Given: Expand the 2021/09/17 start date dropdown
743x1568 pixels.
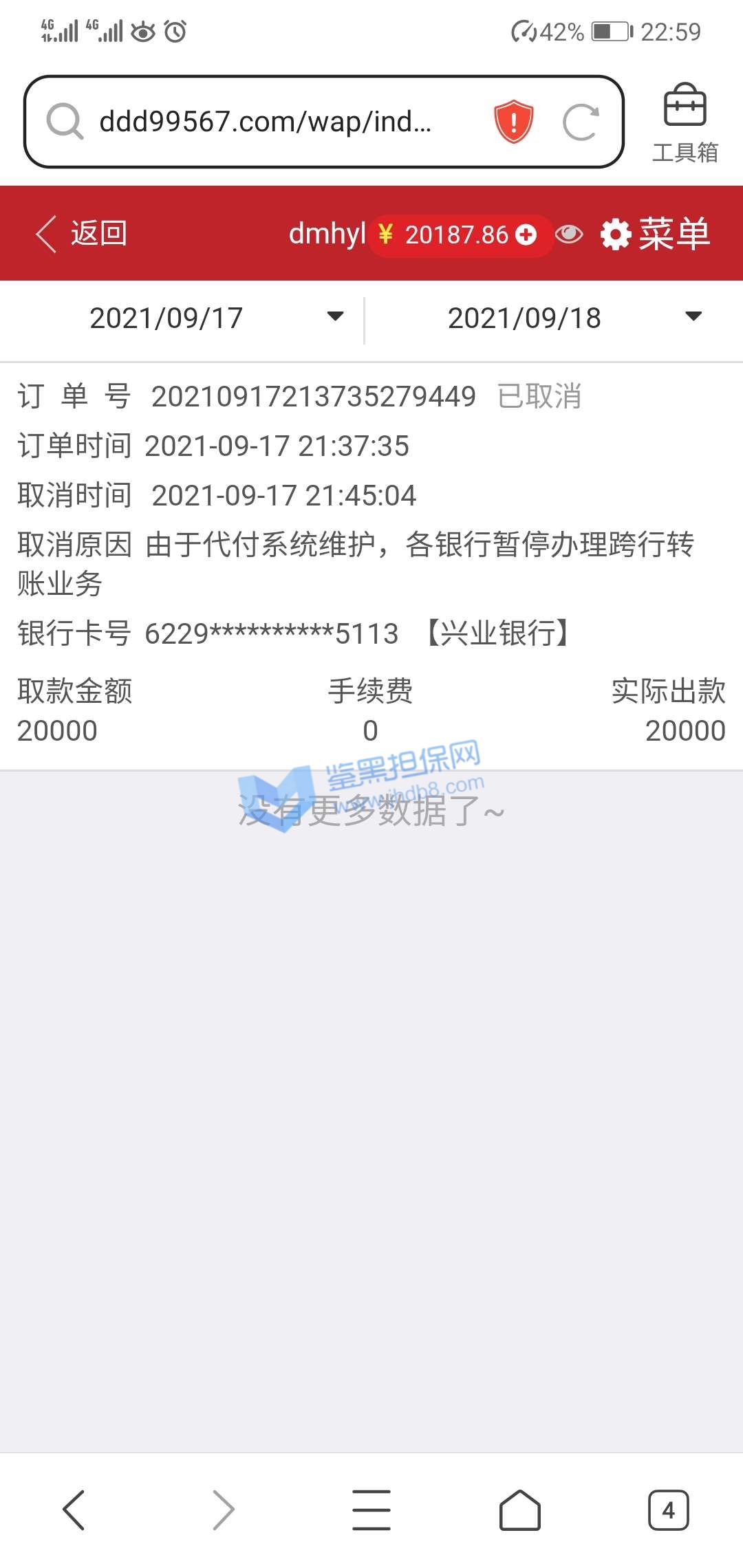Looking at the screenshot, I should [217, 318].
